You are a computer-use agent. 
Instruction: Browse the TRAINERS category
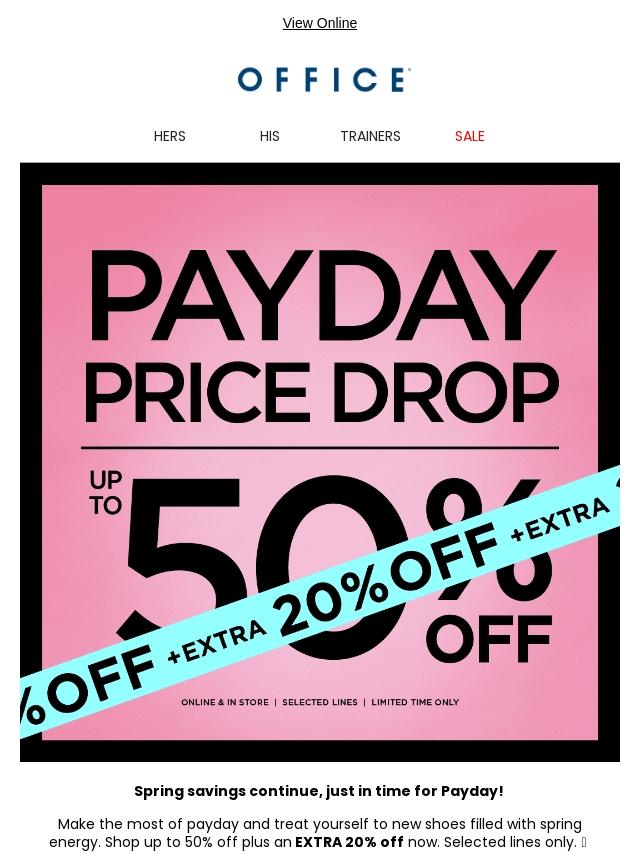pyautogui.click(x=370, y=136)
